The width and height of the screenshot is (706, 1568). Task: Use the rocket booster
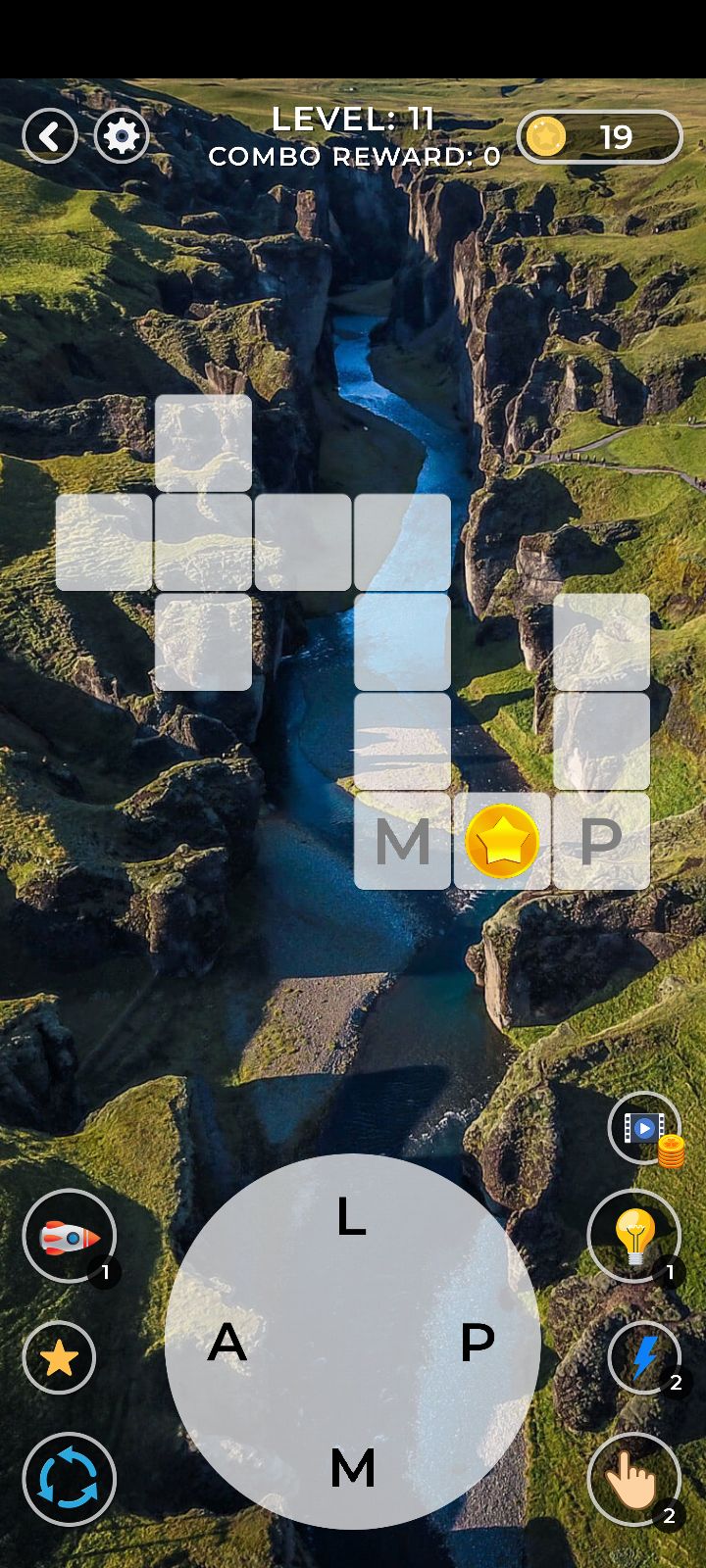(x=70, y=1237)
